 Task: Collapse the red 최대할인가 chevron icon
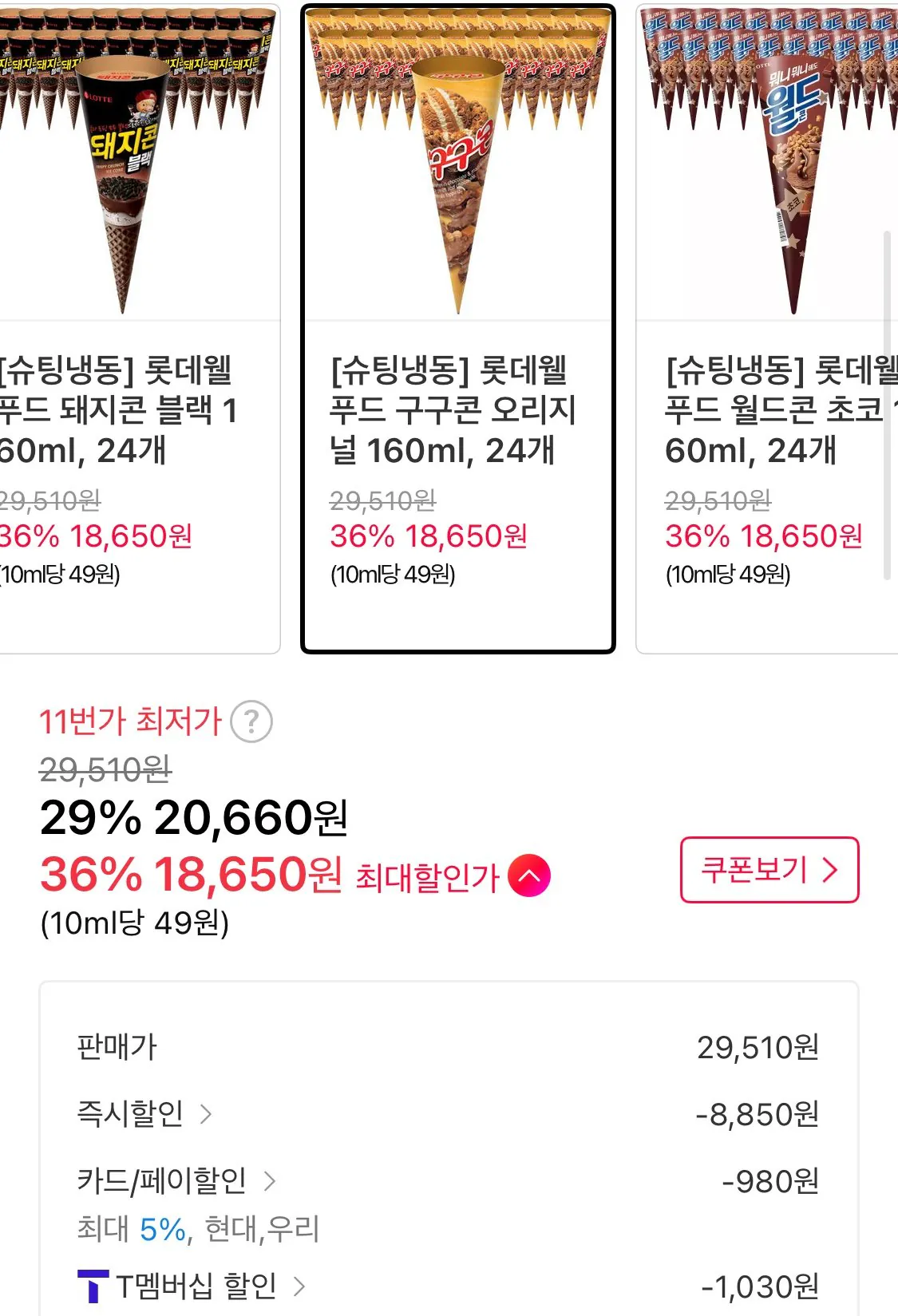coord(529,875)
